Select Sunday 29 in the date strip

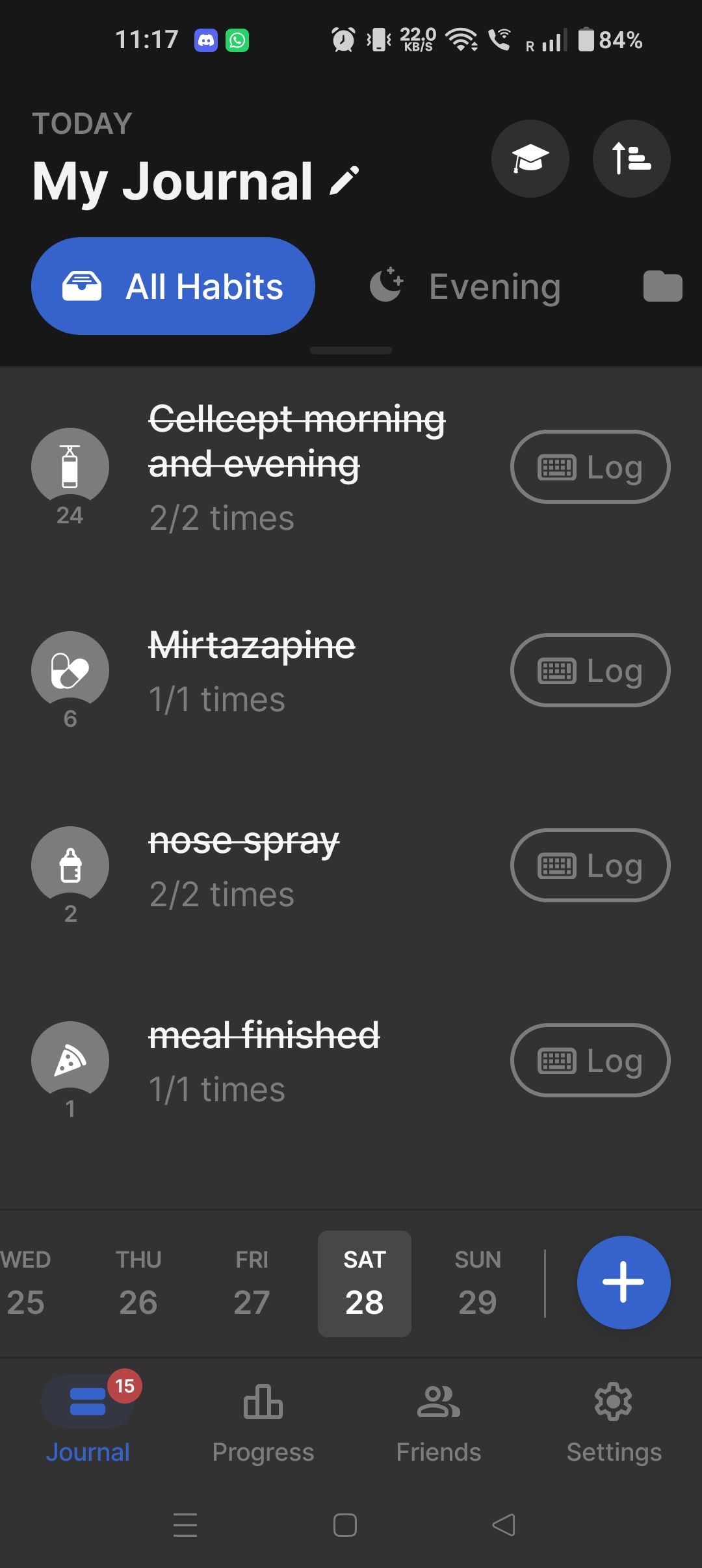(478, 1283)
